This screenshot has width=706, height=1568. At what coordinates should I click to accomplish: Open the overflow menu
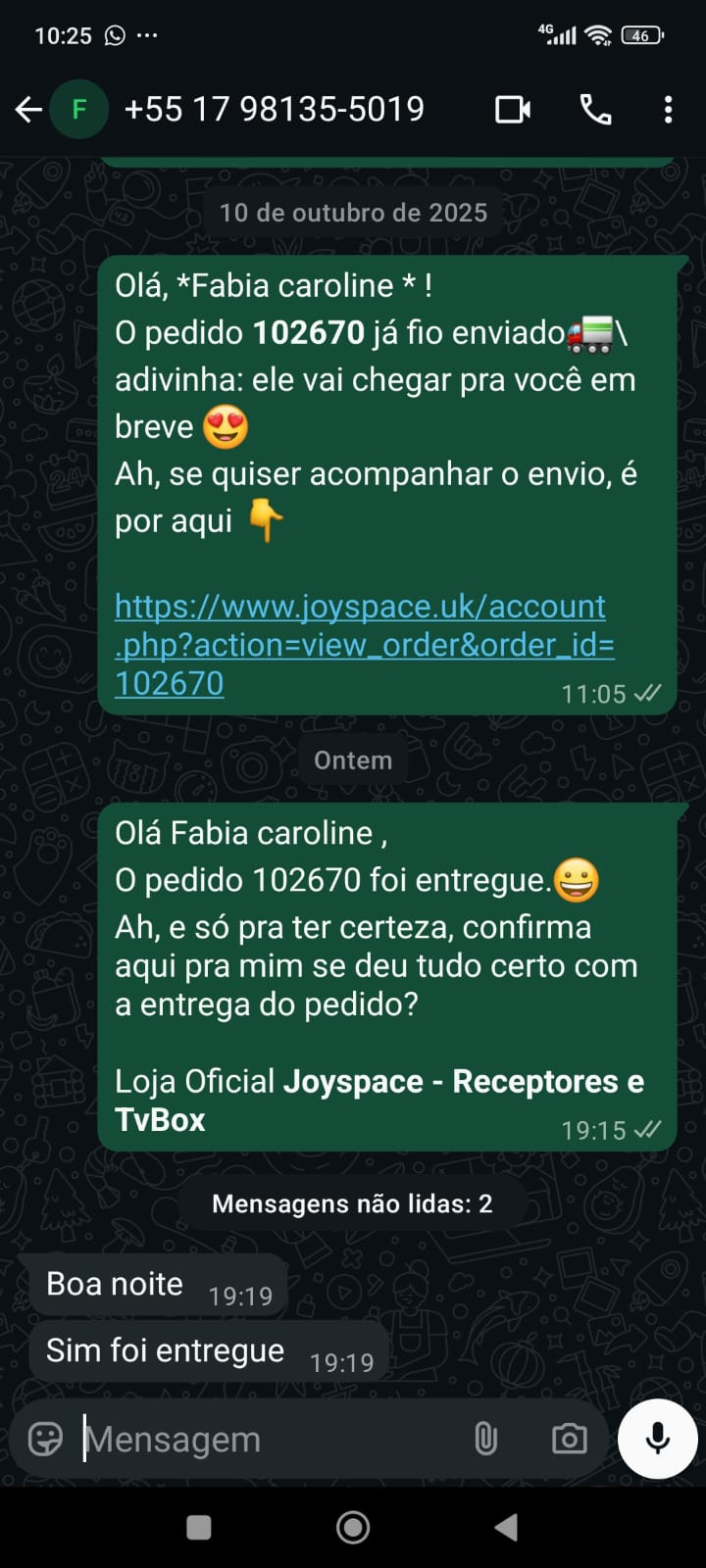668,110
